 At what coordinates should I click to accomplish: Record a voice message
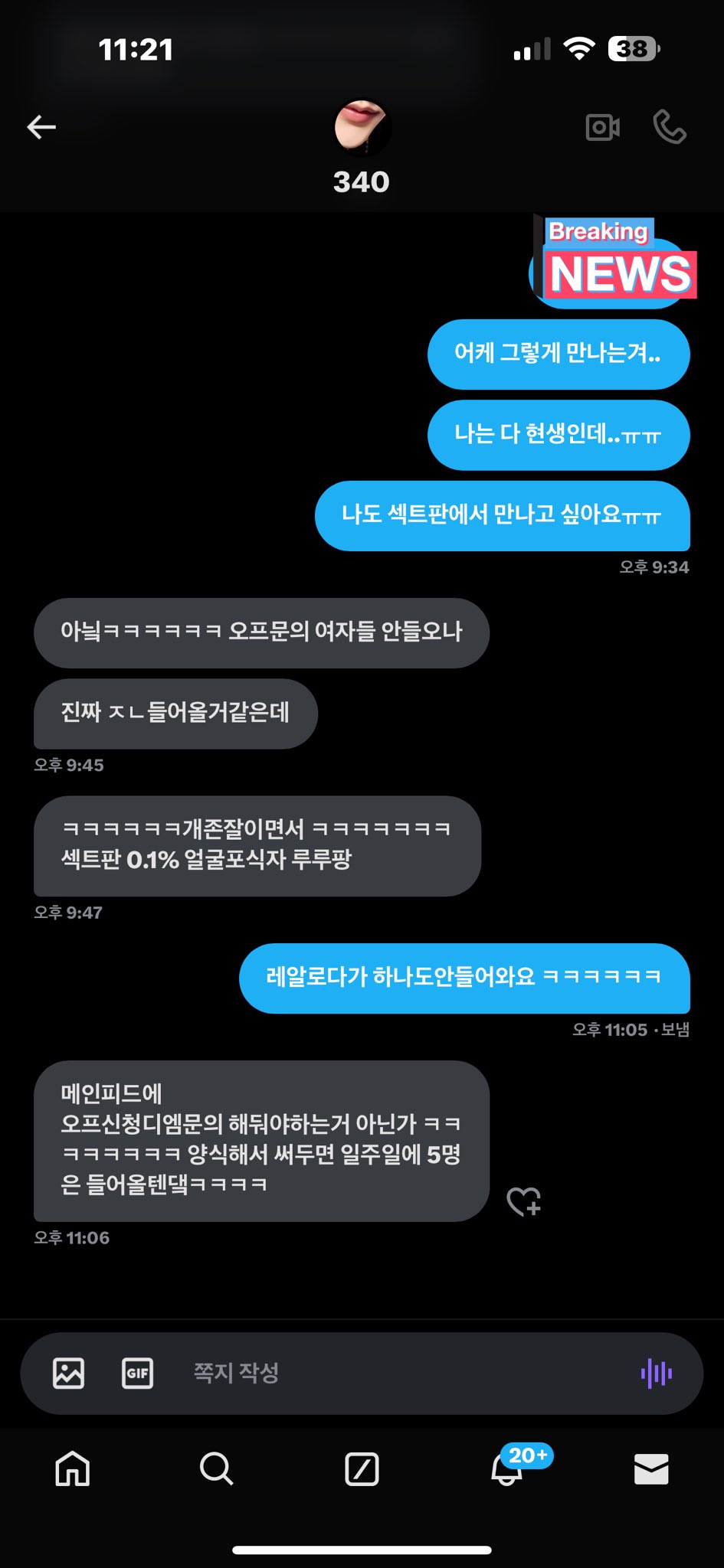click(x=656, y=1373)
